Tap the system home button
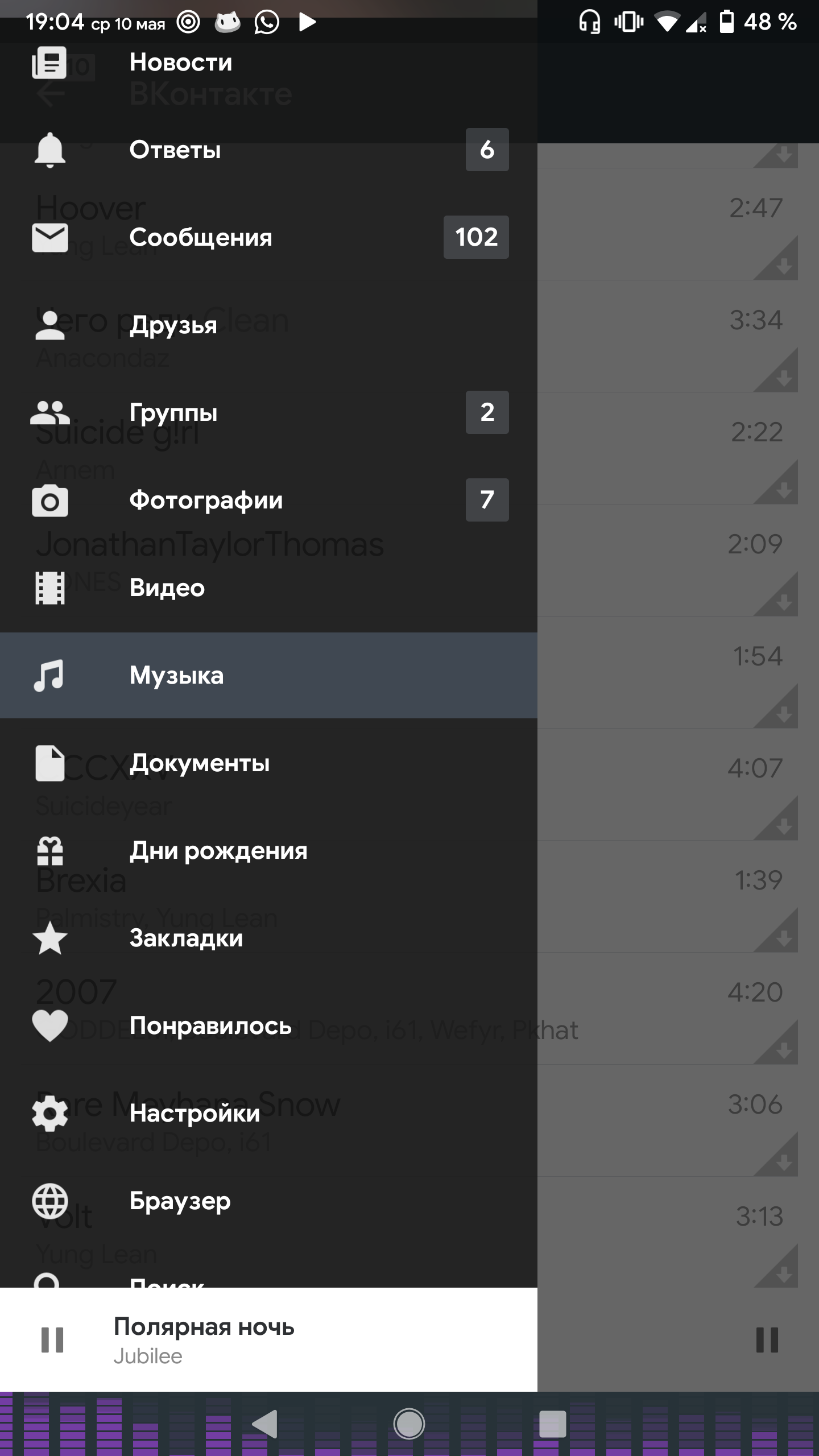The image size is (819, 1456). [409, 1424]
